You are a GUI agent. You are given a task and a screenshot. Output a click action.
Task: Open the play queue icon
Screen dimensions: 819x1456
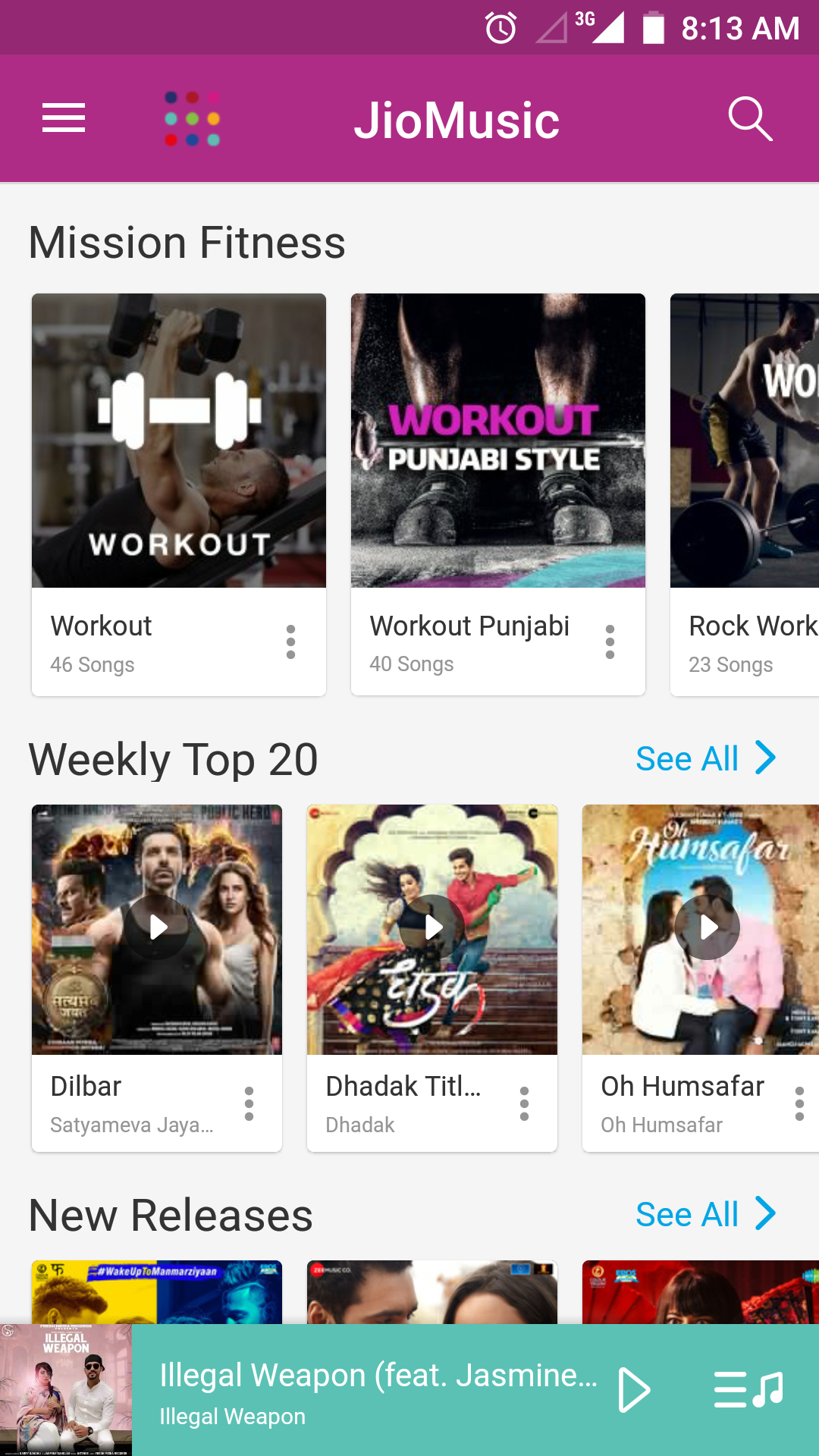point(748,1390)
